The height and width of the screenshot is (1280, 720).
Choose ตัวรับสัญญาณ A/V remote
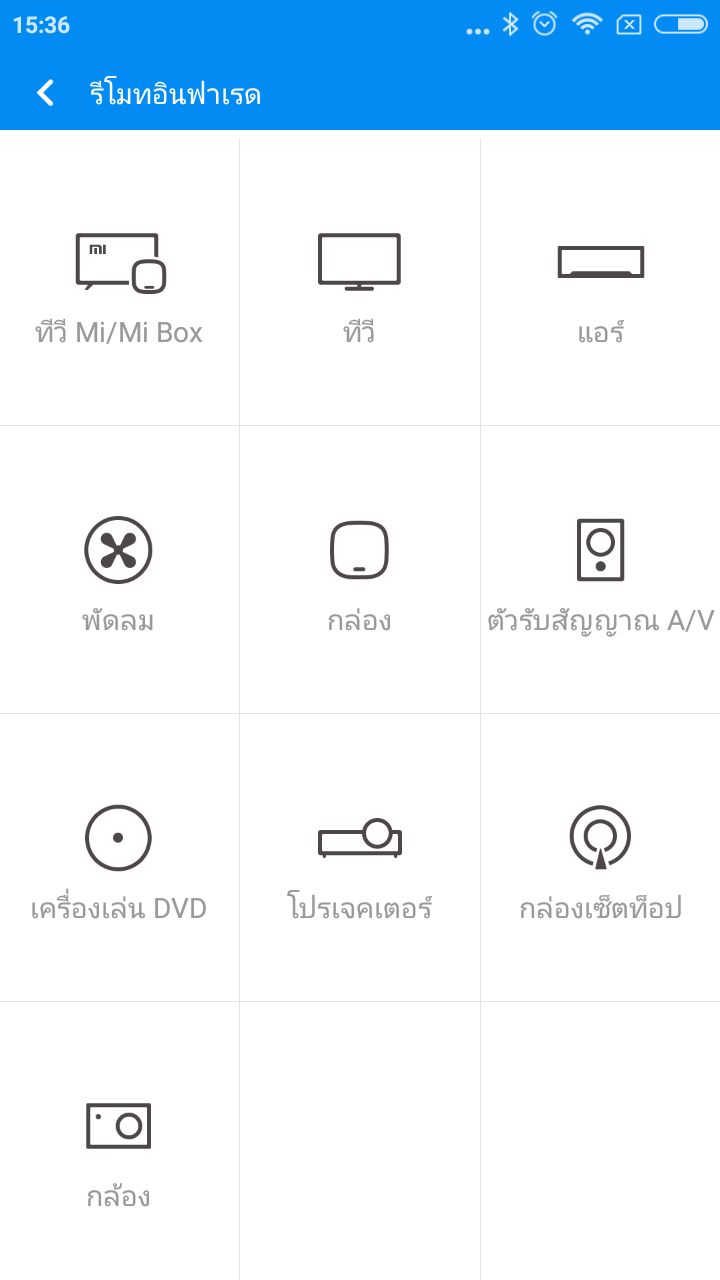click(600, 572)
